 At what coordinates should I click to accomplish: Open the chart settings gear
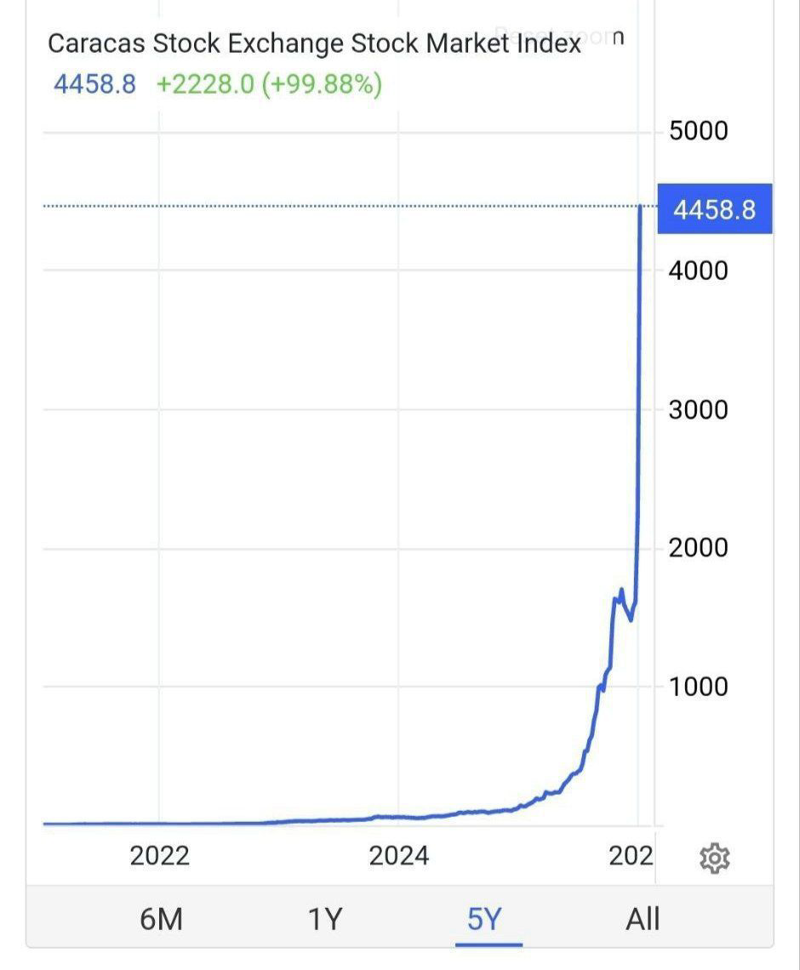tap(715, 858)
